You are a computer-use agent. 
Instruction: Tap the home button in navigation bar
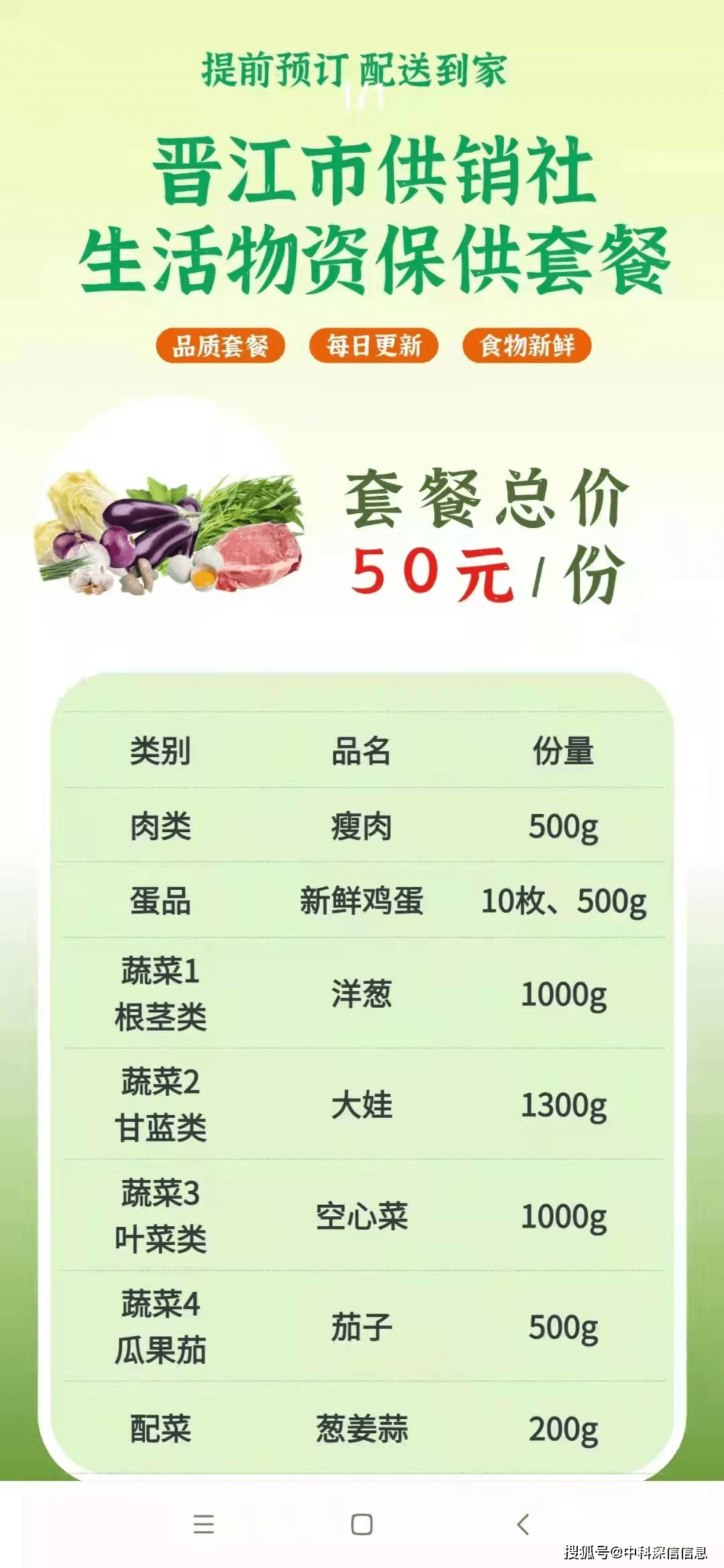362,1524
